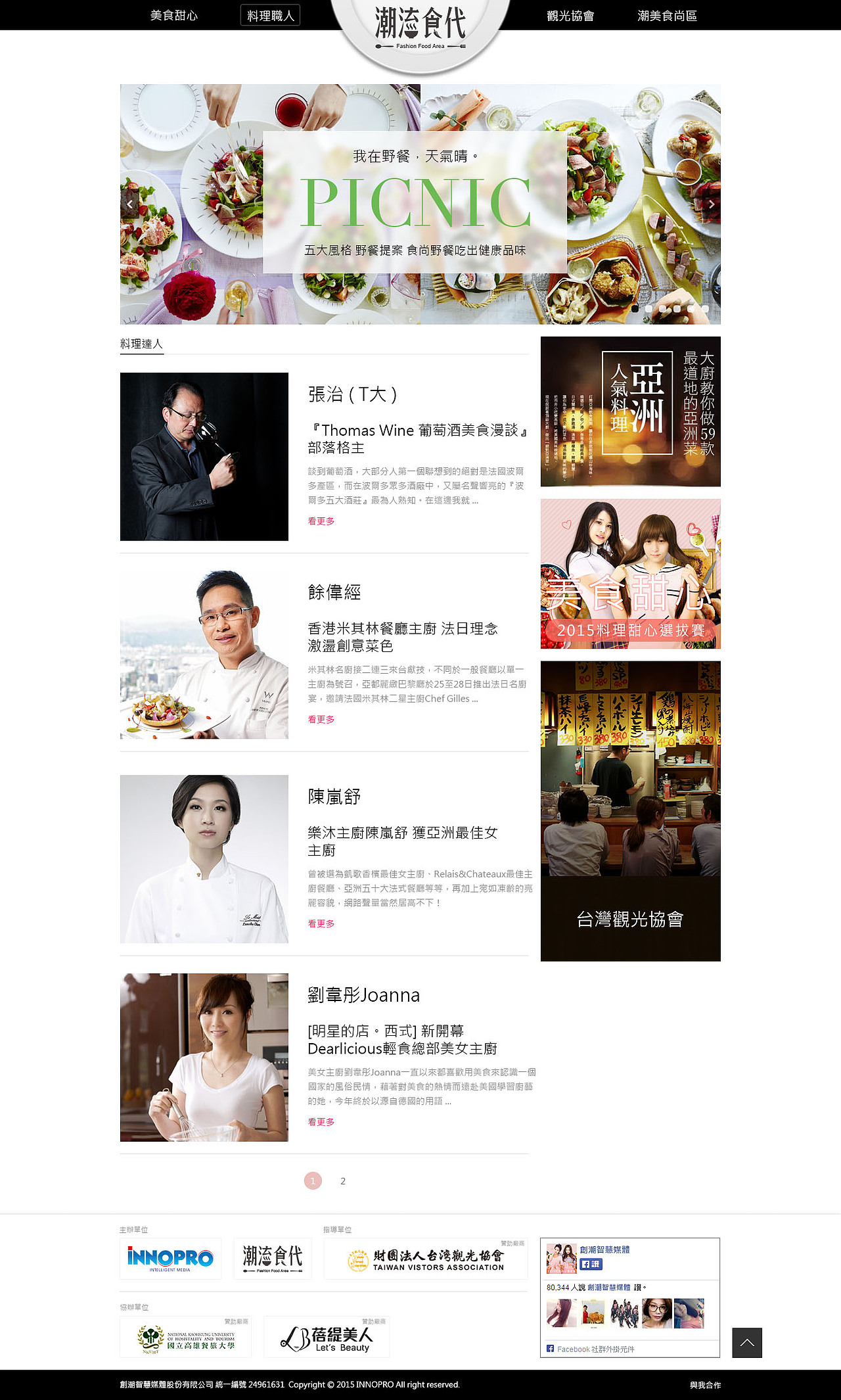Image resolution: width=841 pixels, height=1400 pixels.
Task: Open the 料理職人 navigation menu item
Action: point(270,14)
